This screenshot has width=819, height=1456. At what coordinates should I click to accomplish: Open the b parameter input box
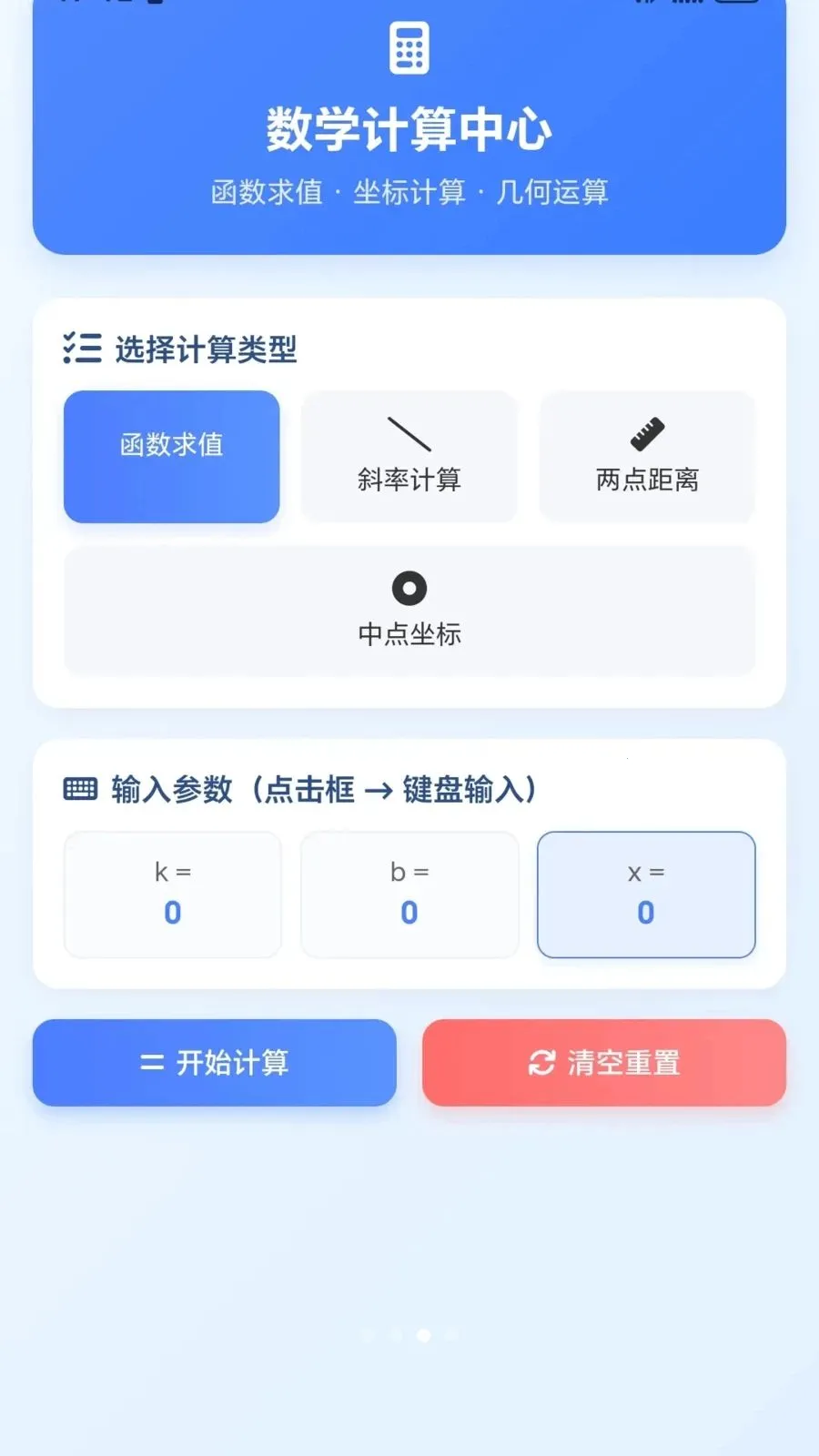(x=409, y=894)
